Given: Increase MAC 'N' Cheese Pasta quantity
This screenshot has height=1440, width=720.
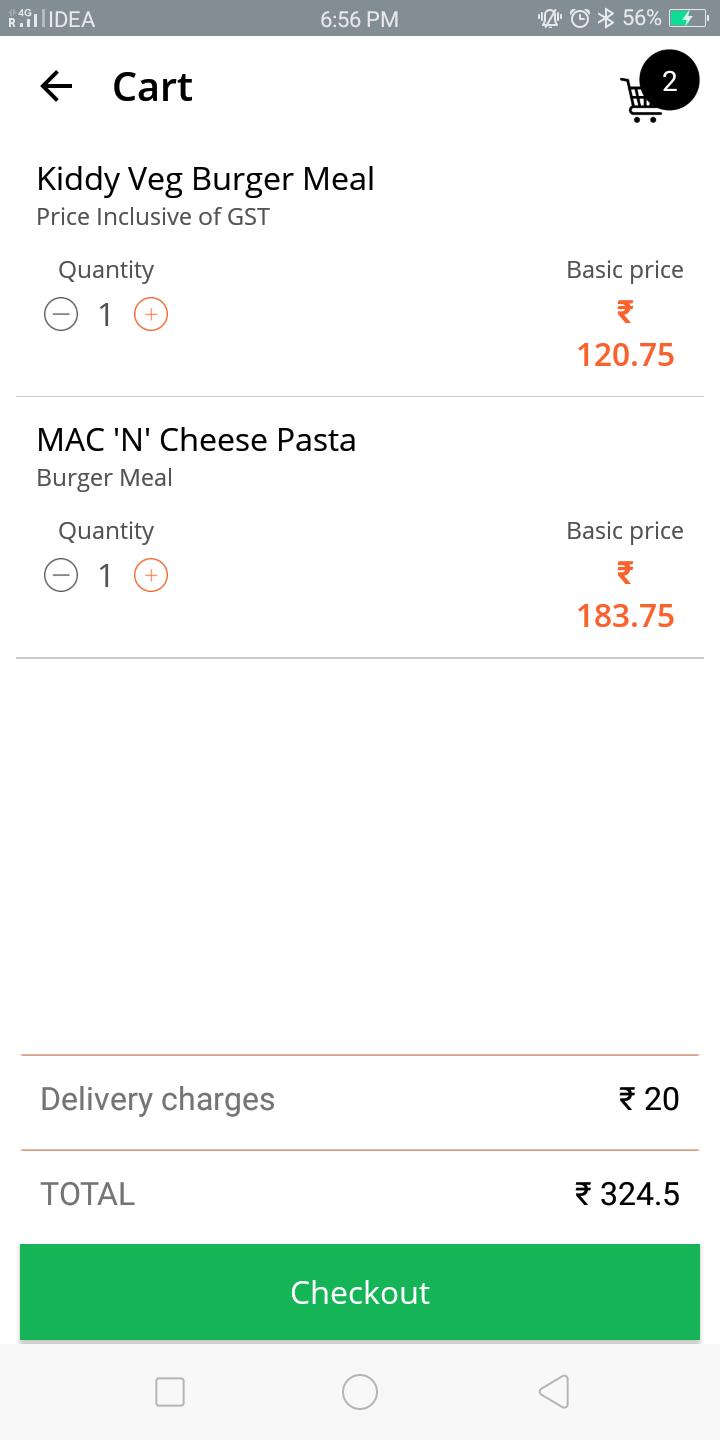Looking at the screenshot, I should point(151,575).
